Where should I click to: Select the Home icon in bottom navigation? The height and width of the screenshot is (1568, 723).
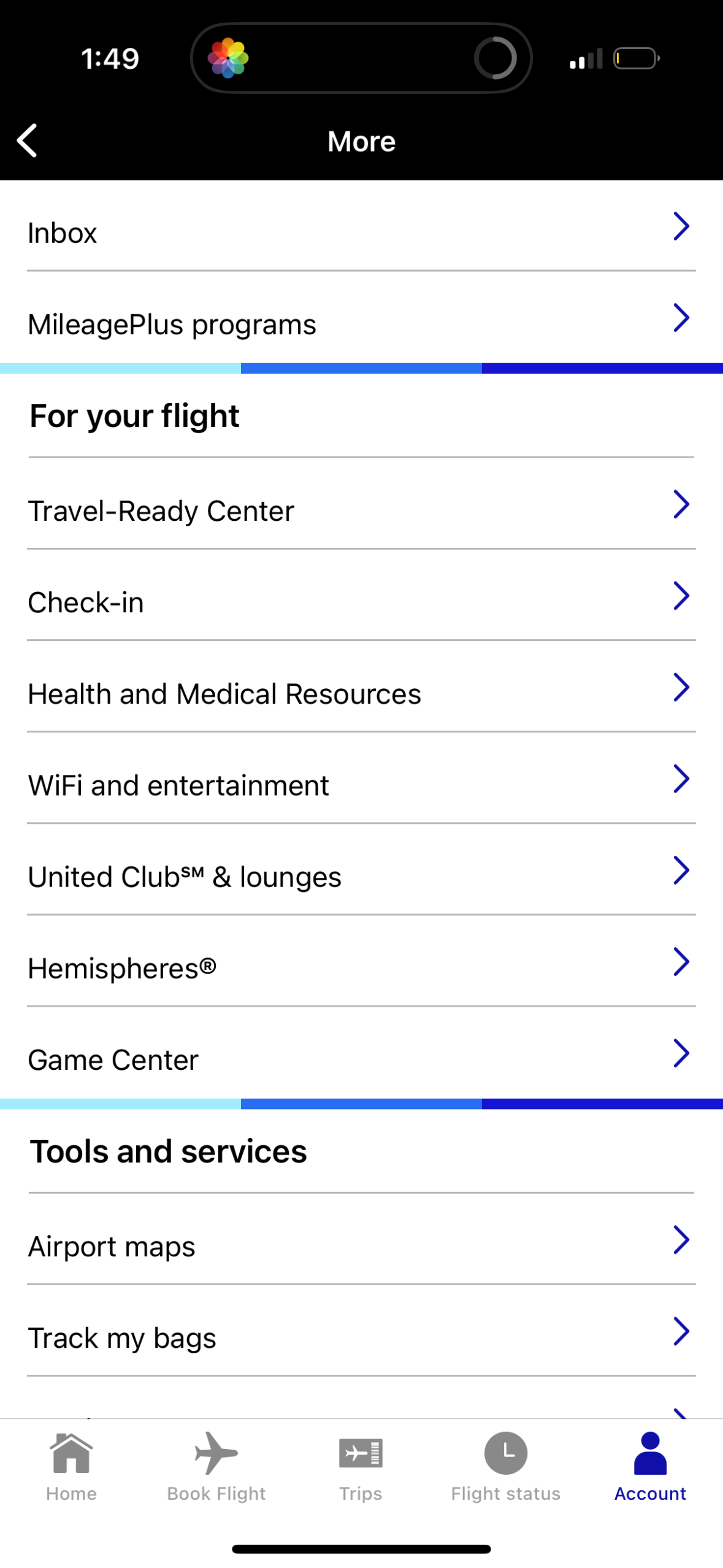72,1453
